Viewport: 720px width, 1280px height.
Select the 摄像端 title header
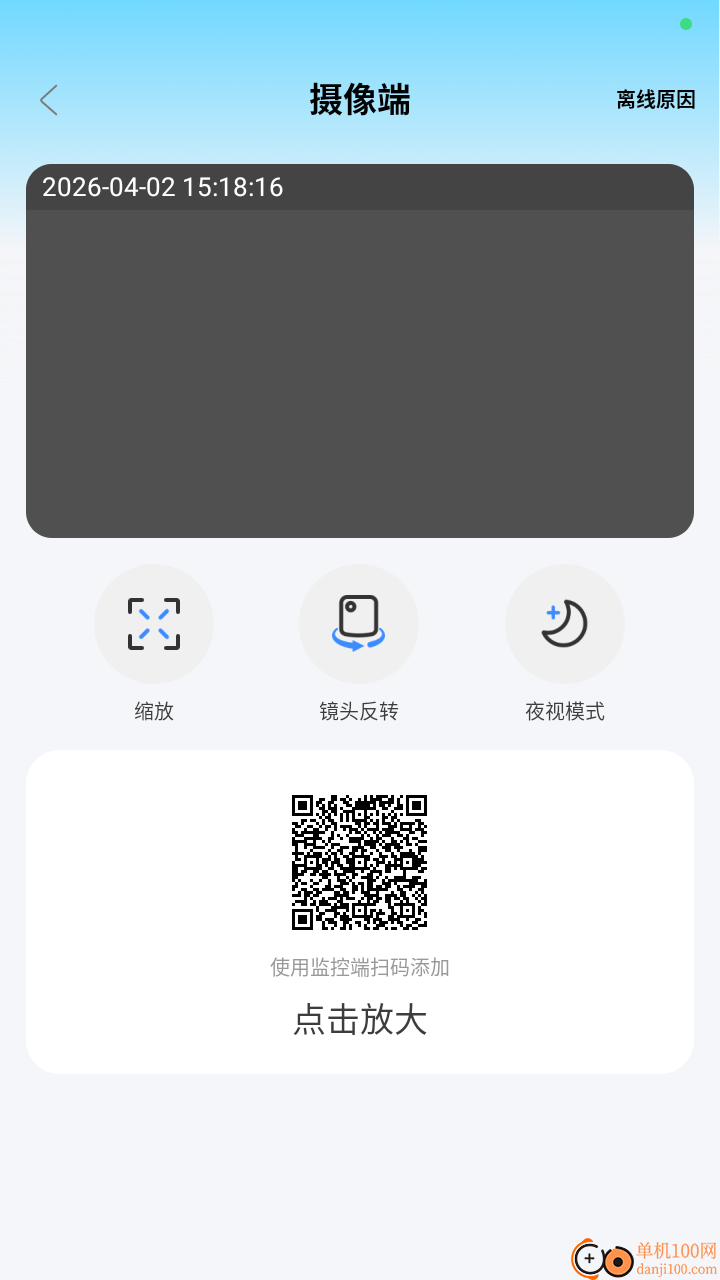(359, 100)
